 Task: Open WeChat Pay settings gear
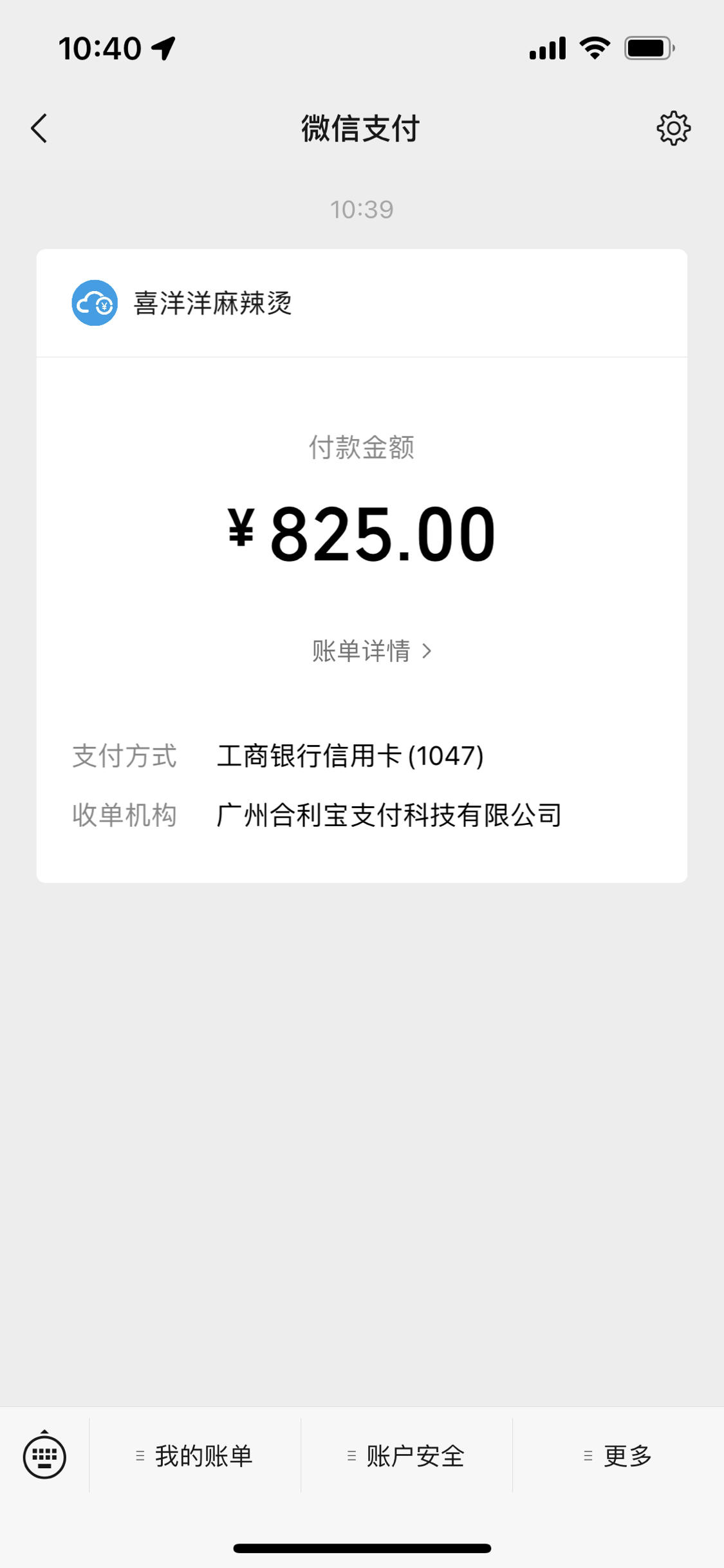tap(673, 128)
